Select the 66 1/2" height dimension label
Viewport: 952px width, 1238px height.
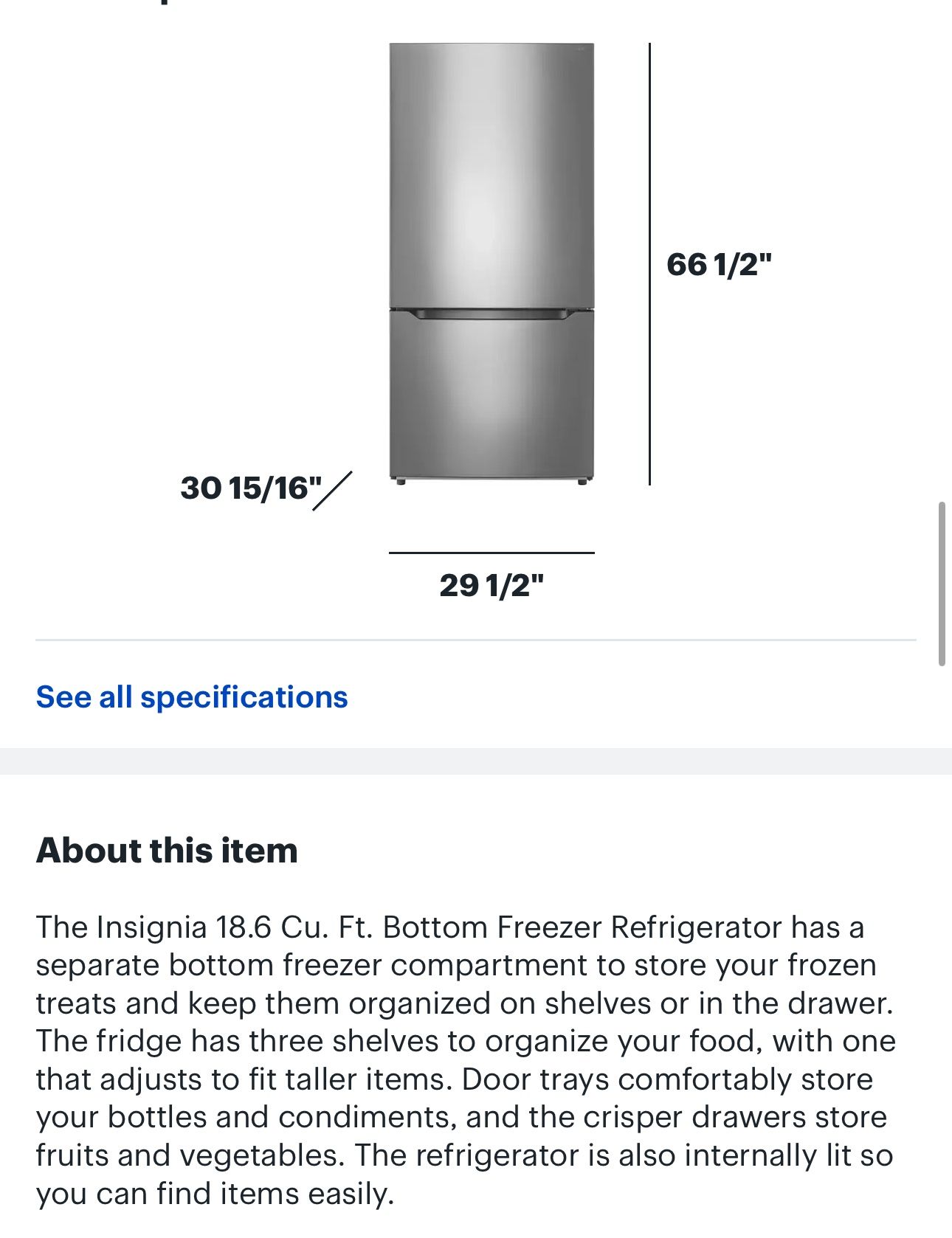click(x=721, y=262)
